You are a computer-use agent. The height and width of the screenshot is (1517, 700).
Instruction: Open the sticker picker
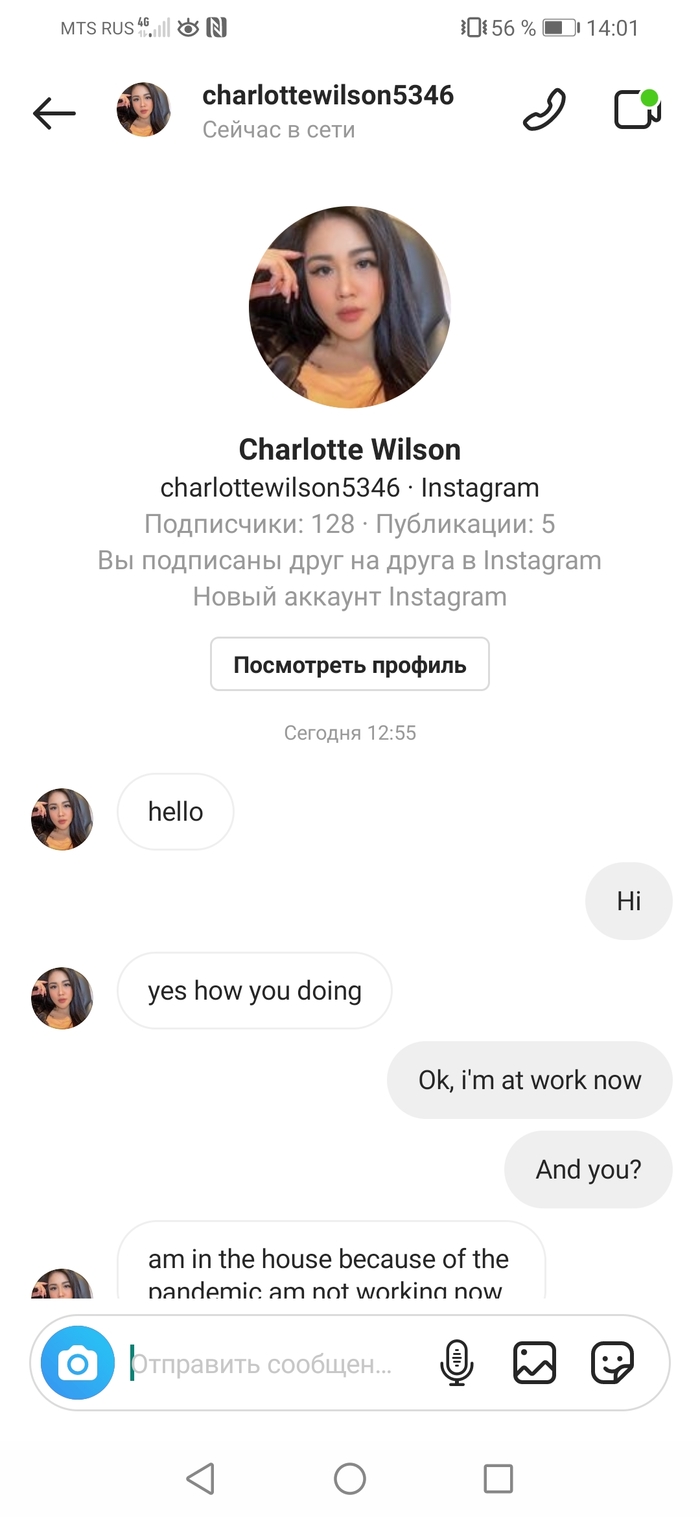612,1362
